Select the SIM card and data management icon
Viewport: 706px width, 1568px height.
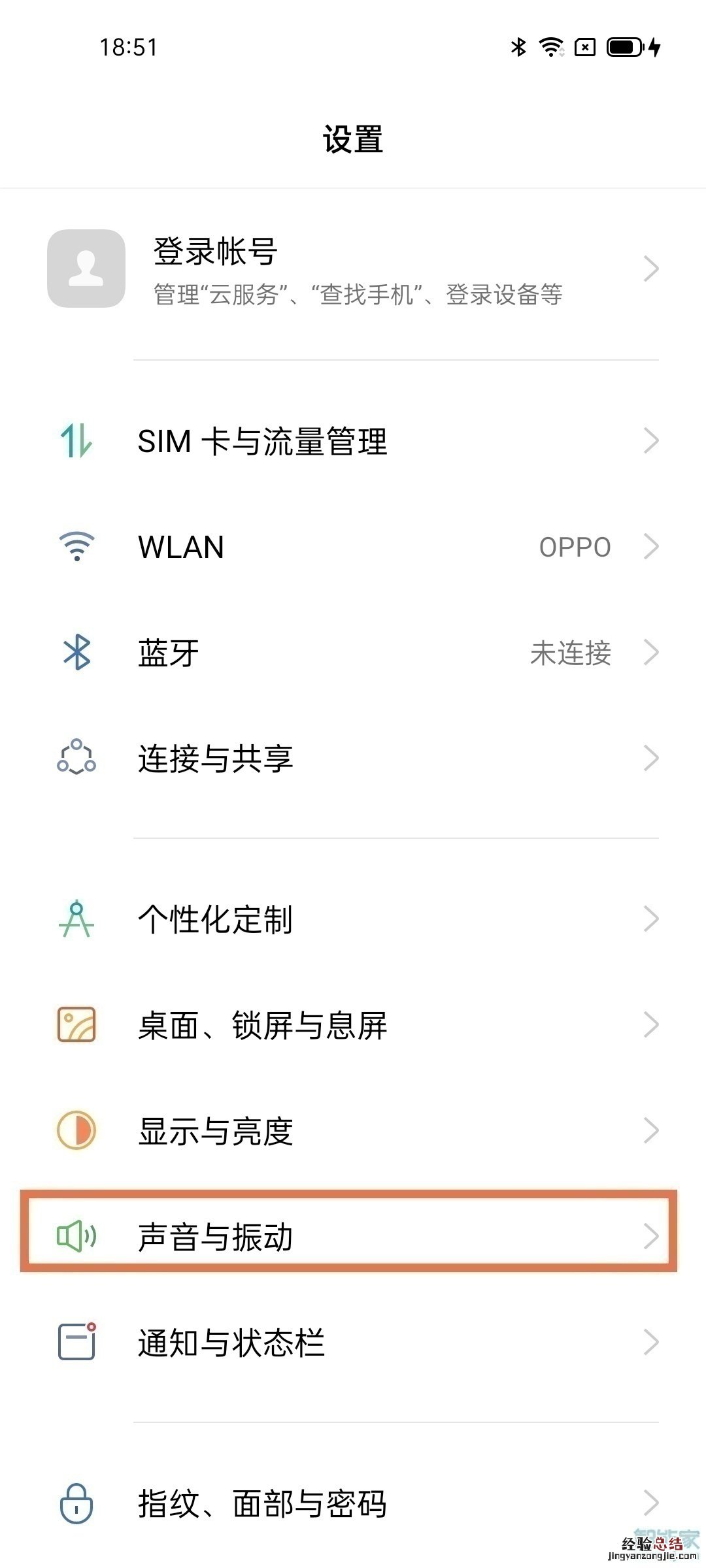point(76,442)
